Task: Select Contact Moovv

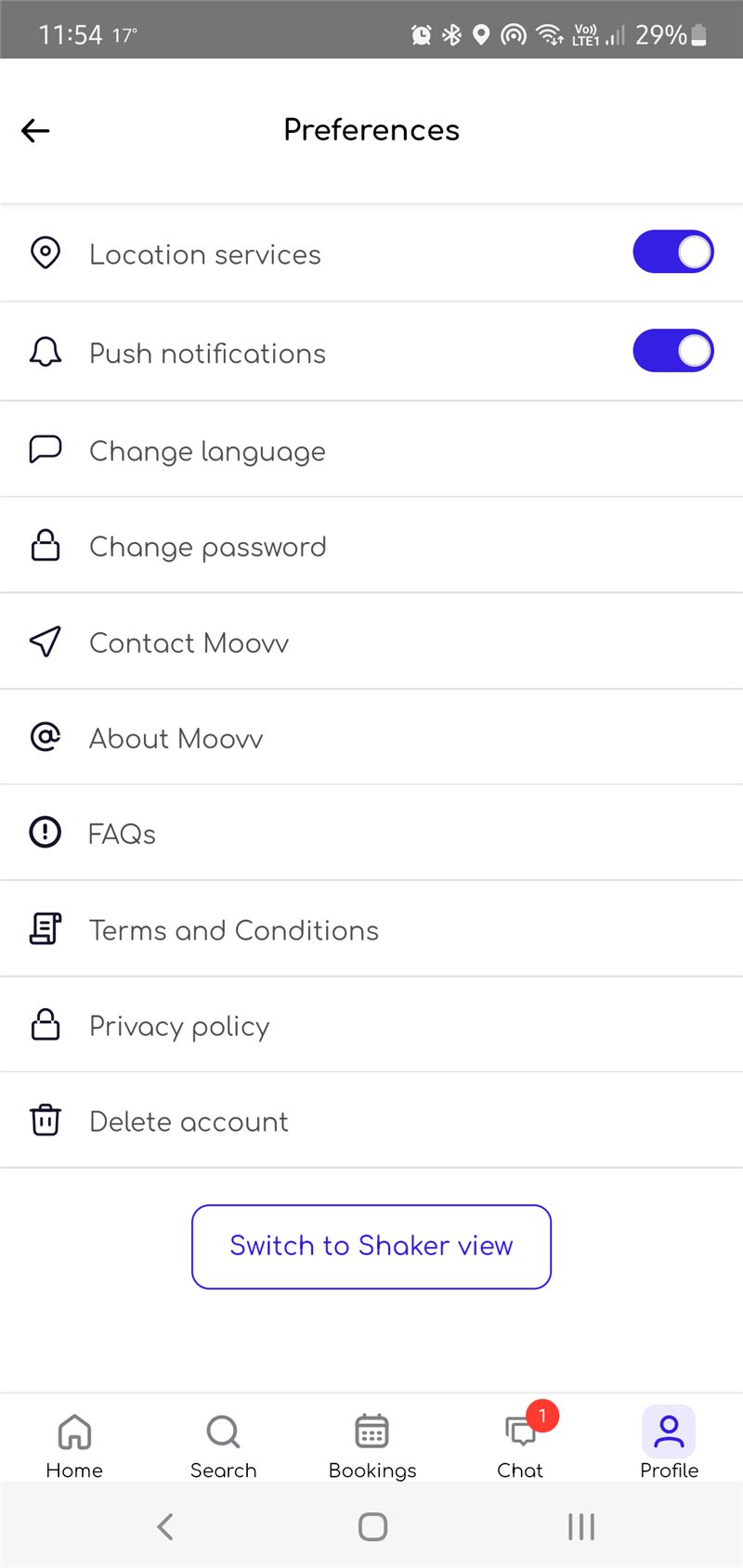Action: 371,642
